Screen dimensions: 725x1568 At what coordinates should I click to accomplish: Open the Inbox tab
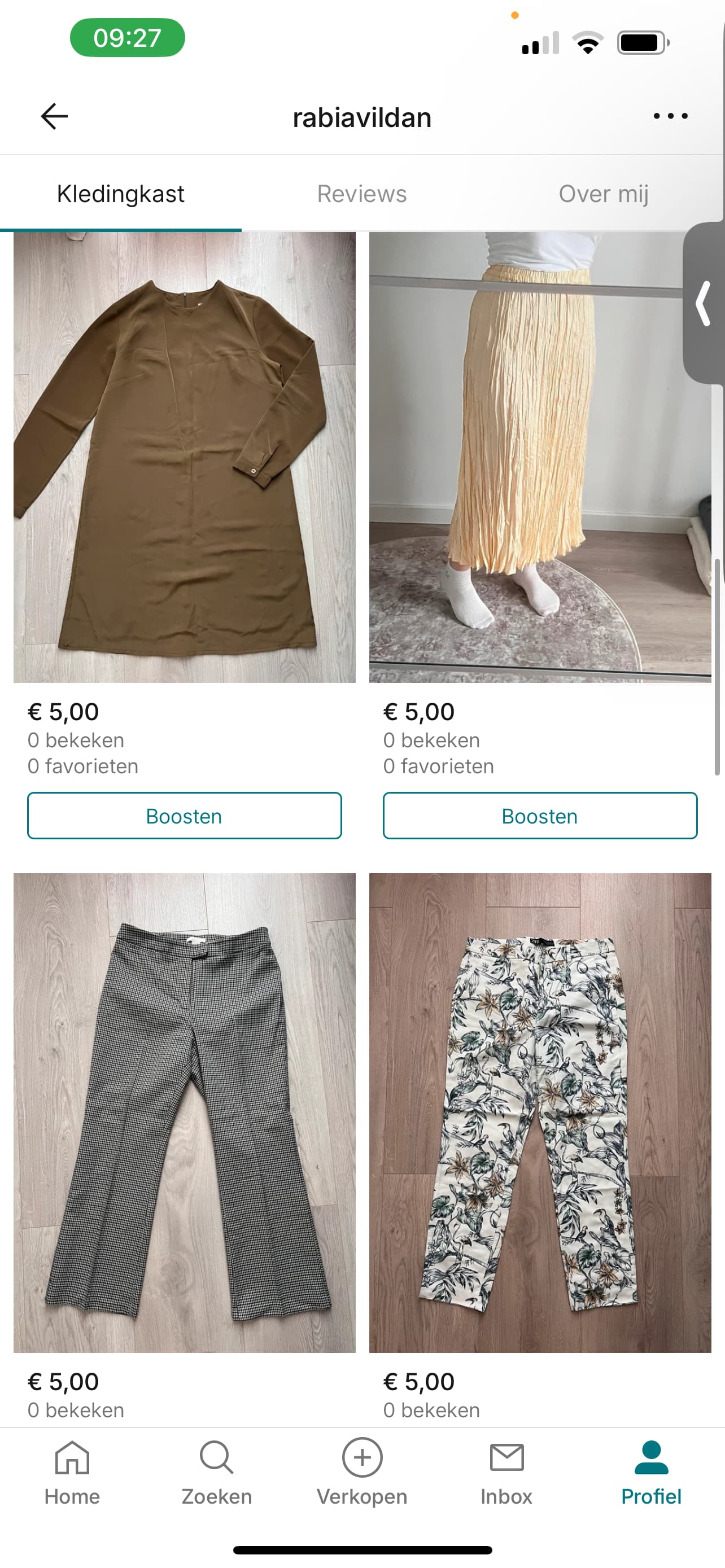click(506, 1473)
